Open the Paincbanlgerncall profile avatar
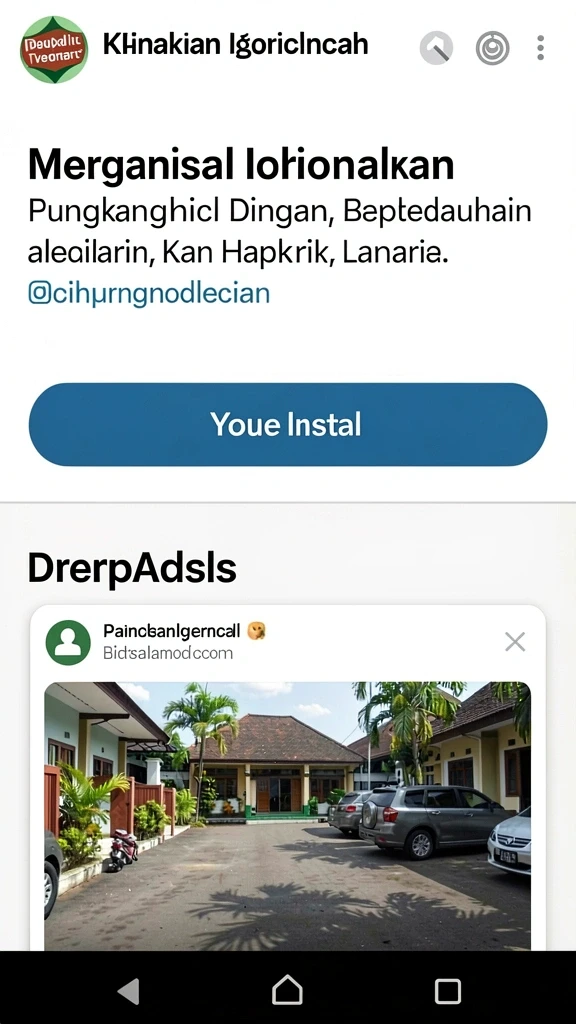The width and height of the screenshot is (576, 1024). [68, 642]
